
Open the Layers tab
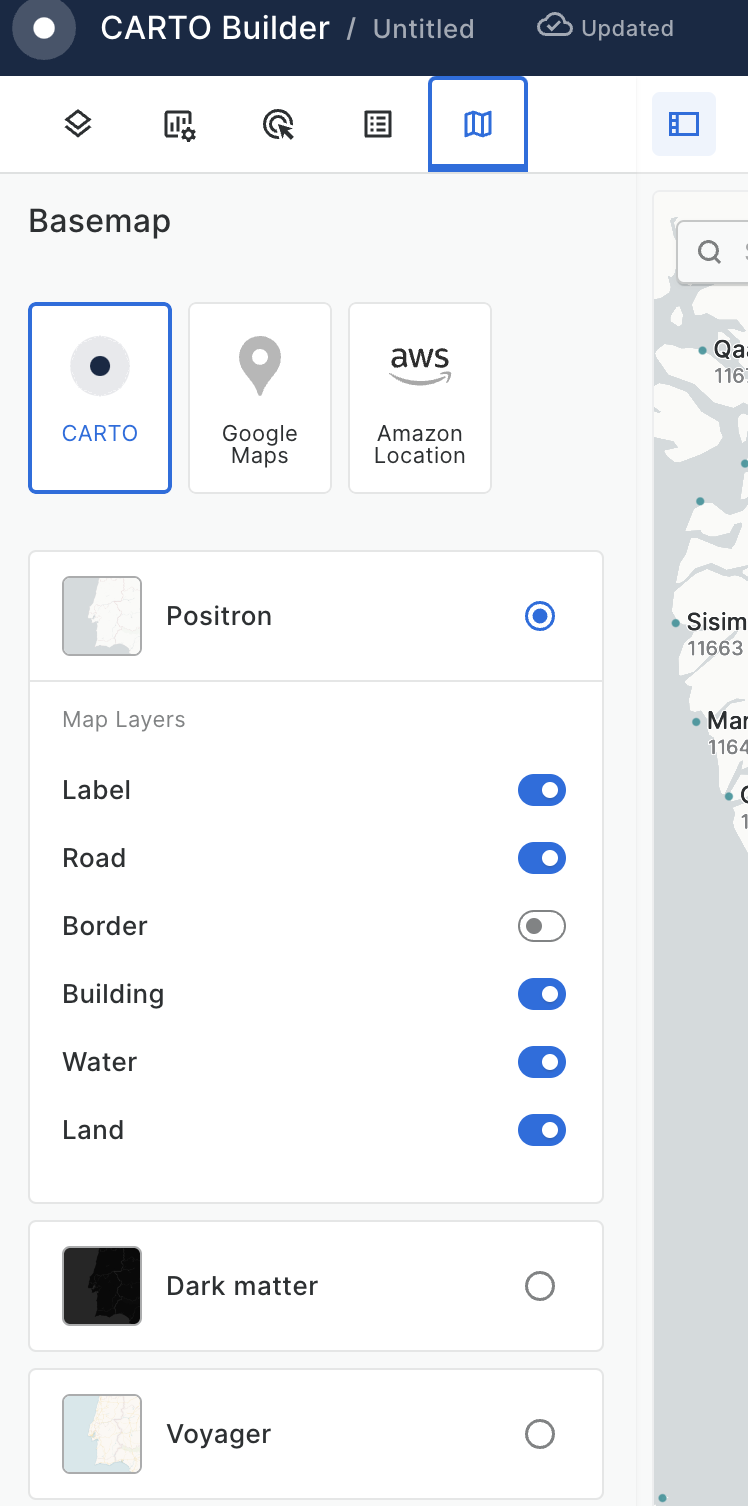78,124
